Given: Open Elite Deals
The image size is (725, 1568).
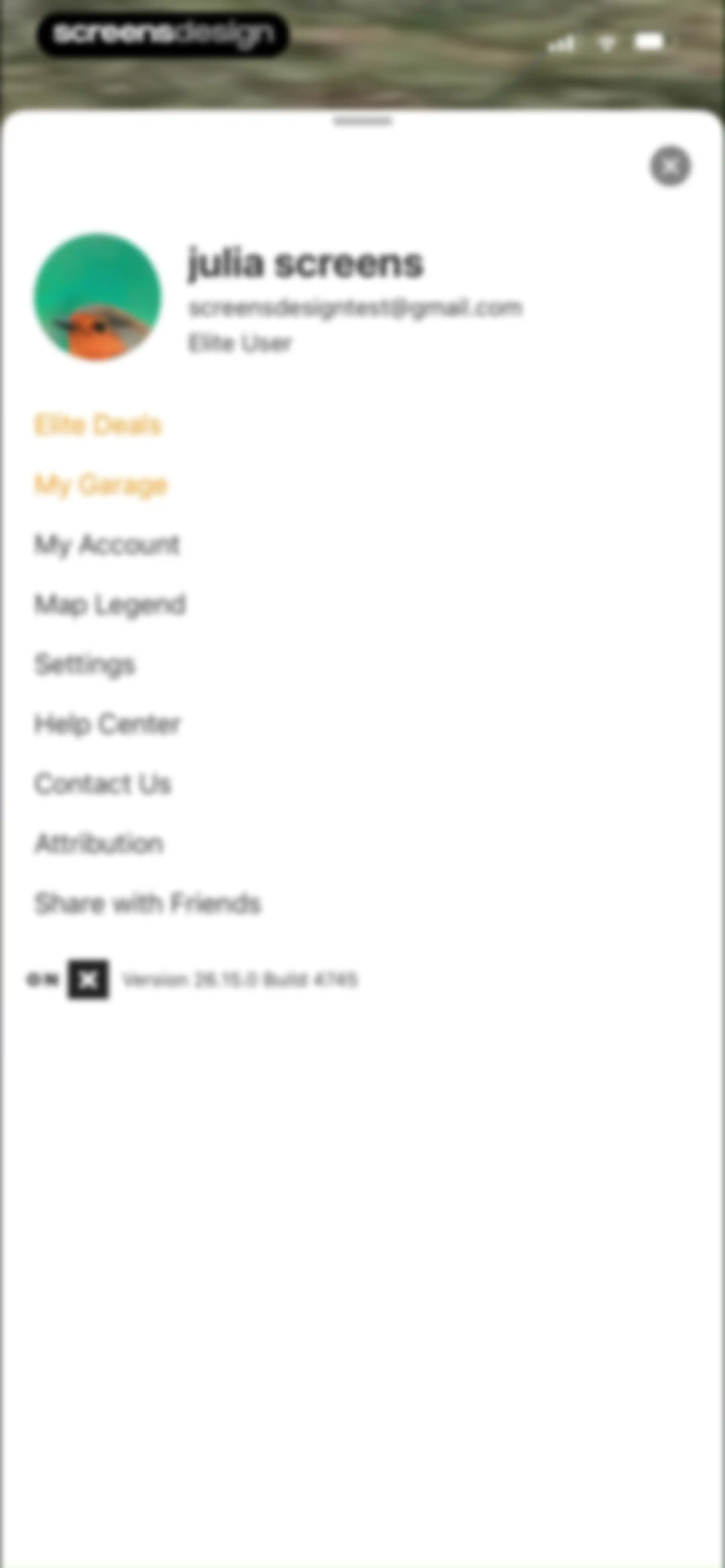Looking at the screenshot, I should [x=97, y=425].
